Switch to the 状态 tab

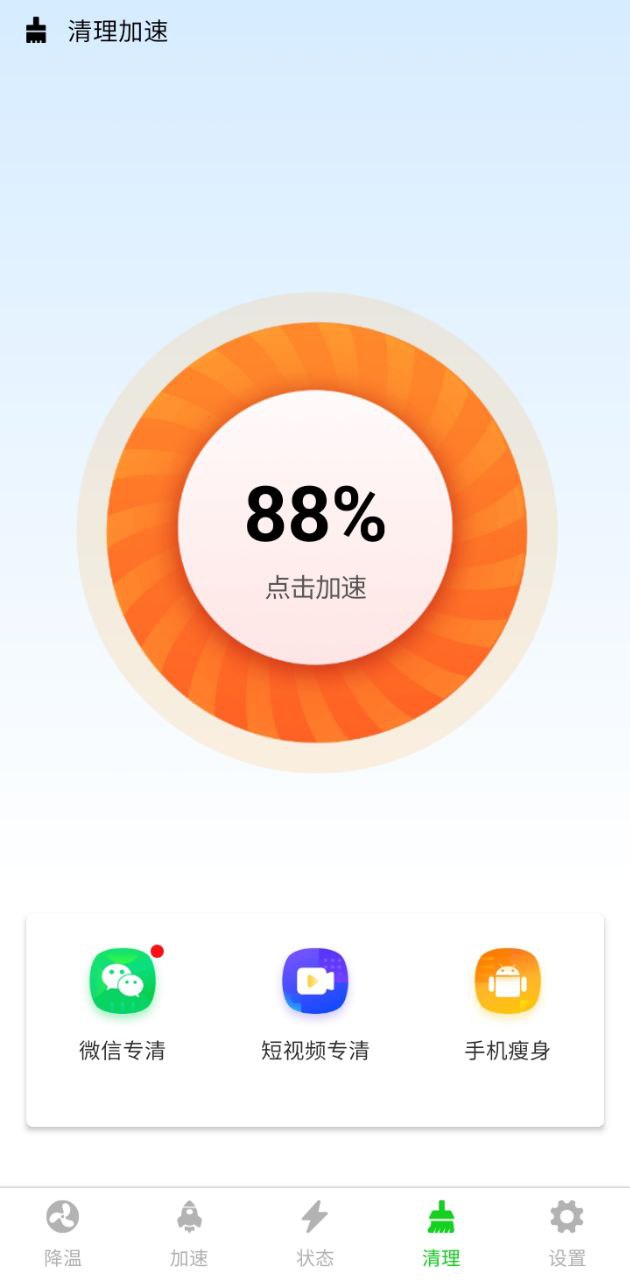click(x=315, y=1234)
